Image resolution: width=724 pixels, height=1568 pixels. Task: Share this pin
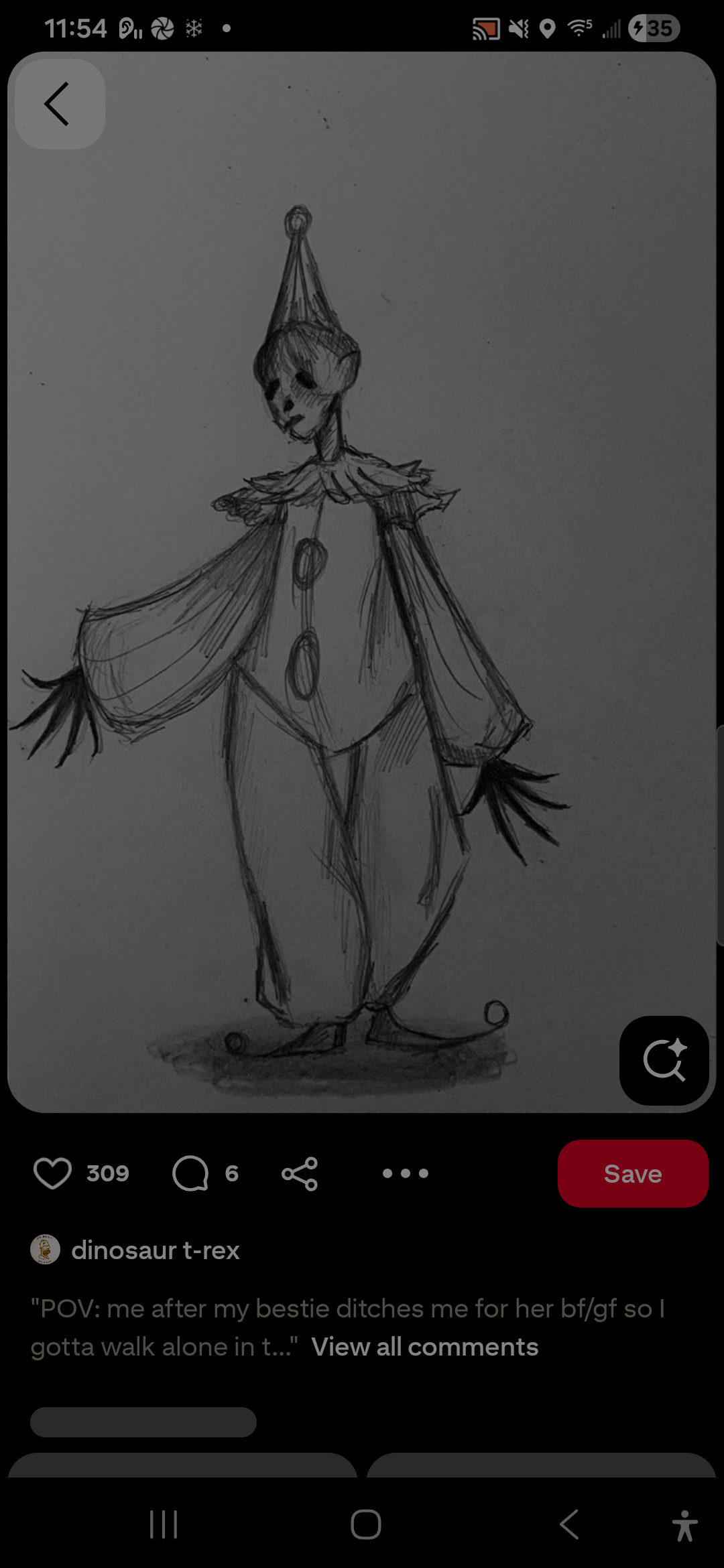coord(300,1173)
